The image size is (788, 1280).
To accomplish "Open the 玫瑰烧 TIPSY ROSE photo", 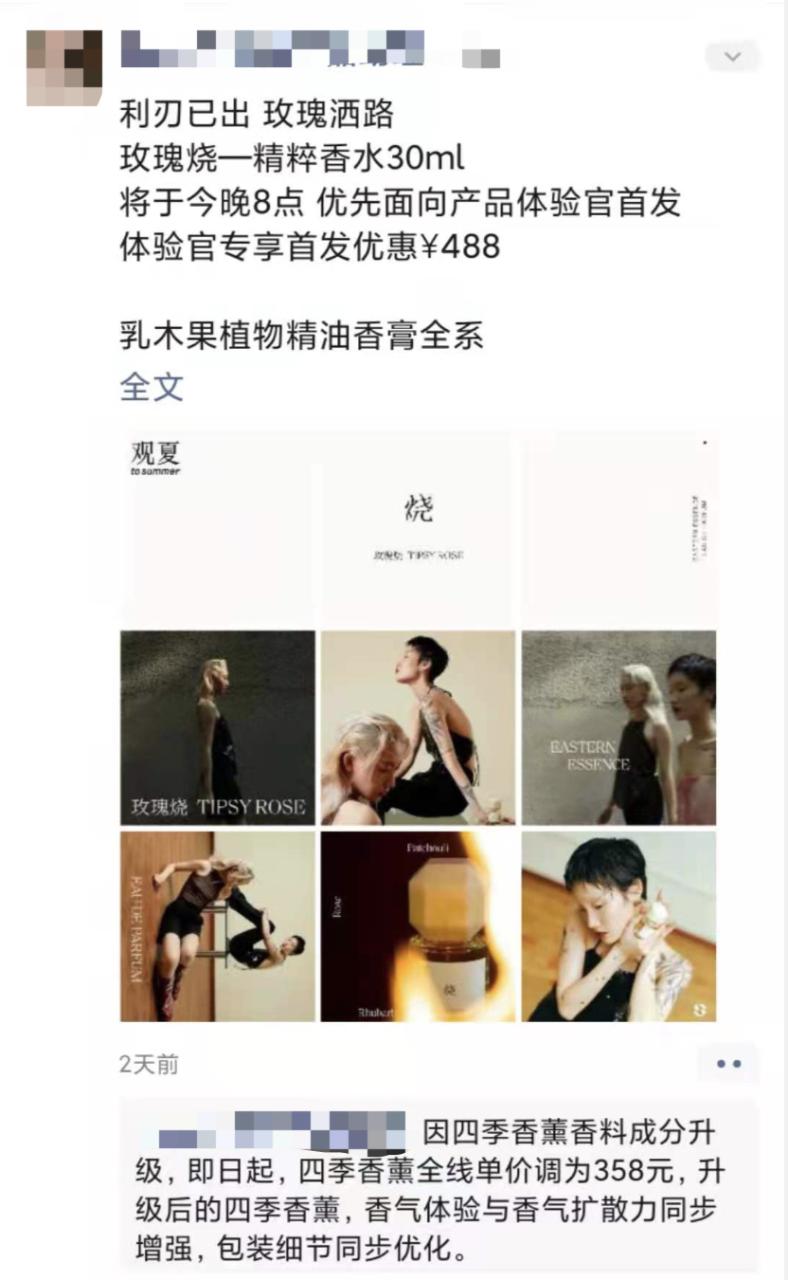I will (x=218, y=727).
